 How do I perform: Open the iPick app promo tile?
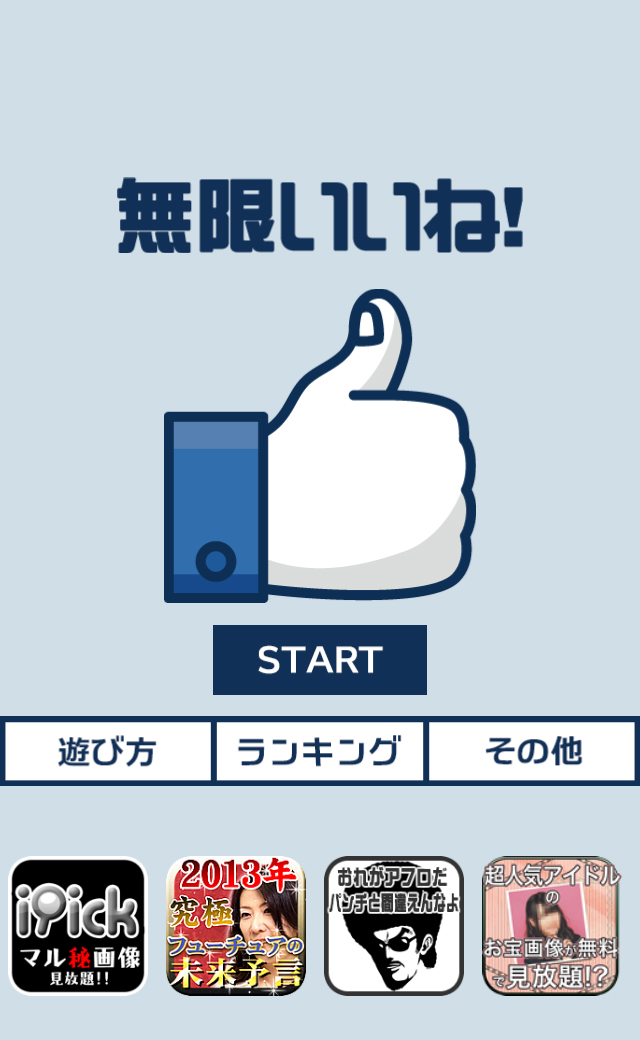[x=78, y=926]
